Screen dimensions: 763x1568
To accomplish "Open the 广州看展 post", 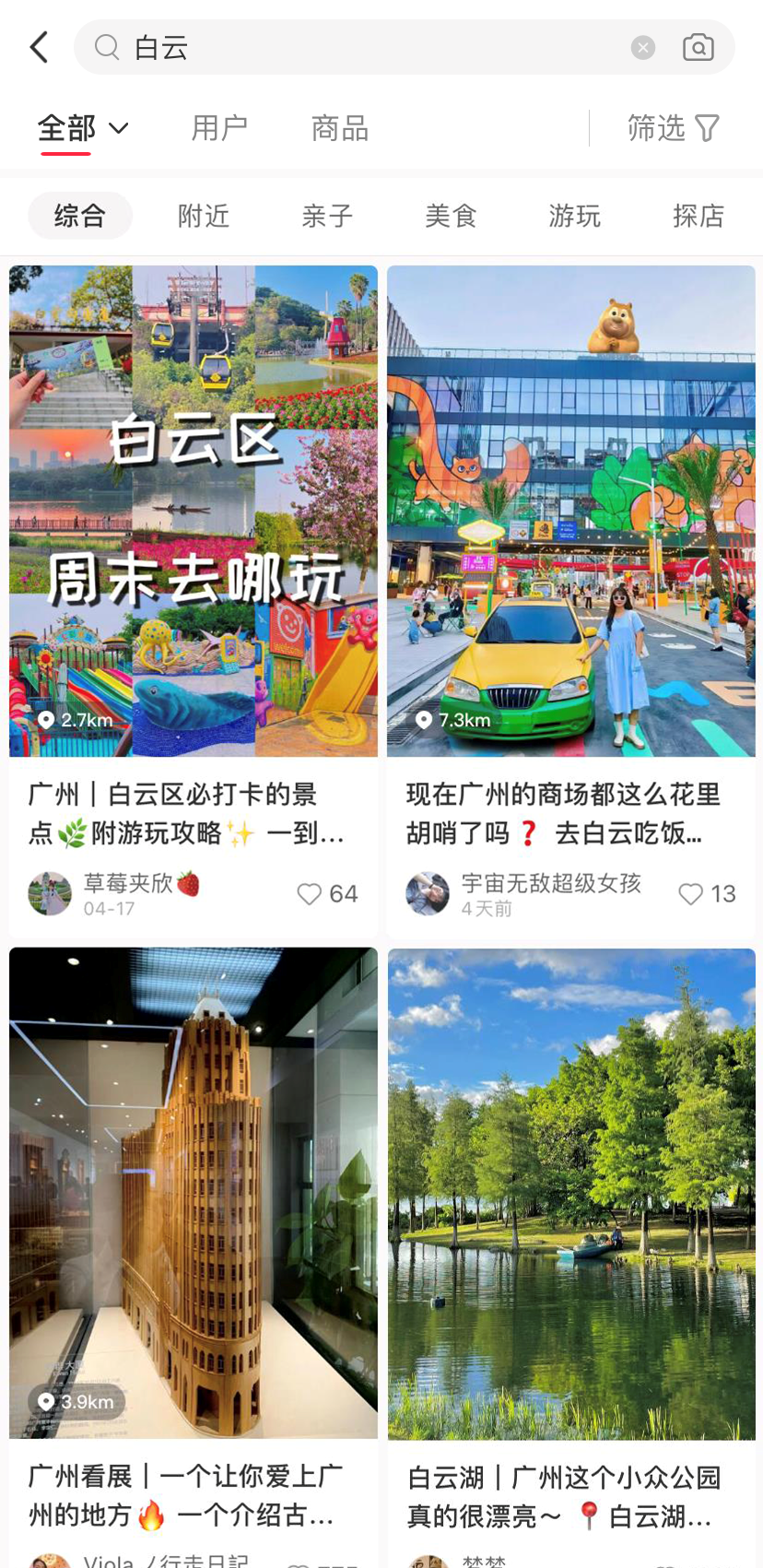I will click(x=194, y=1193).
